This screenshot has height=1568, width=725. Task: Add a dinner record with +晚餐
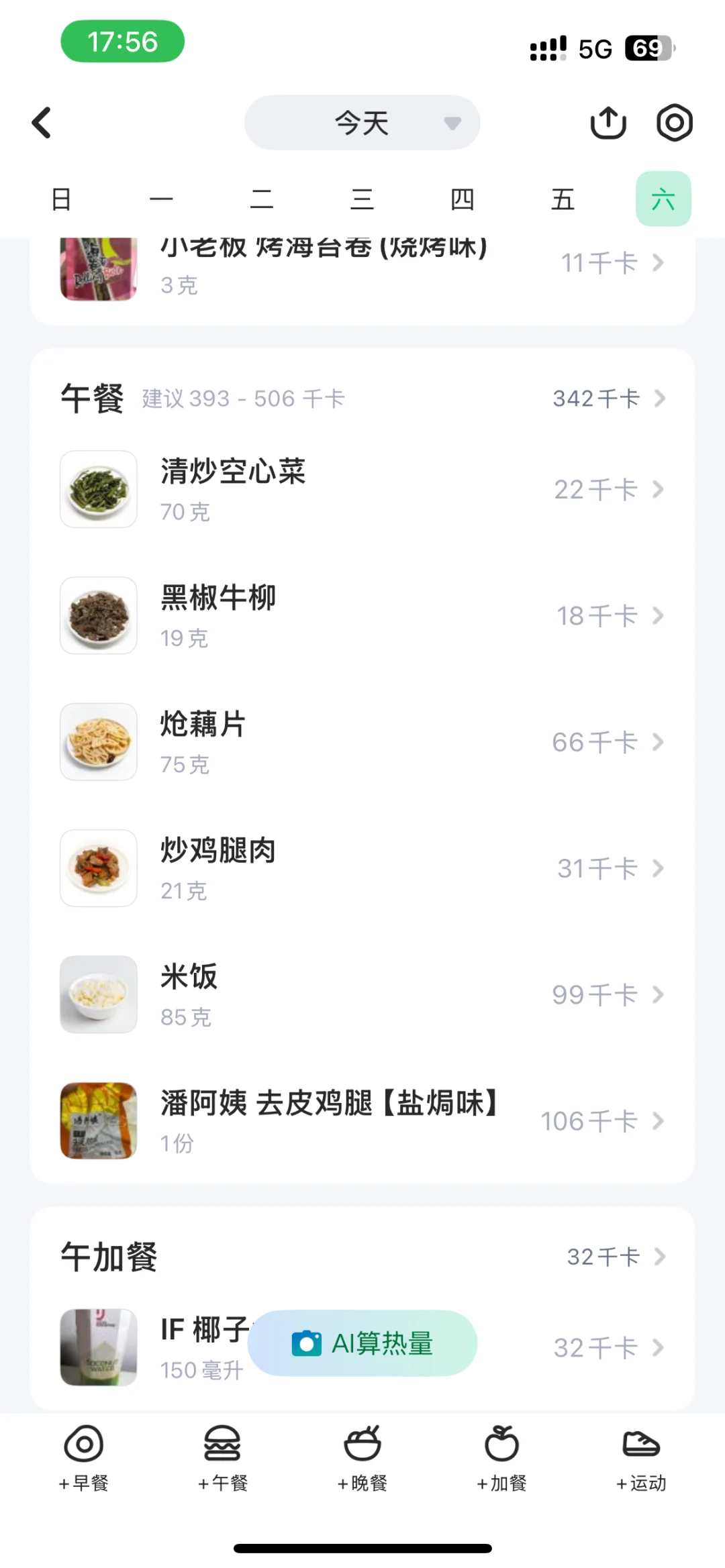pyautogui.click(x=362, y=1455)
